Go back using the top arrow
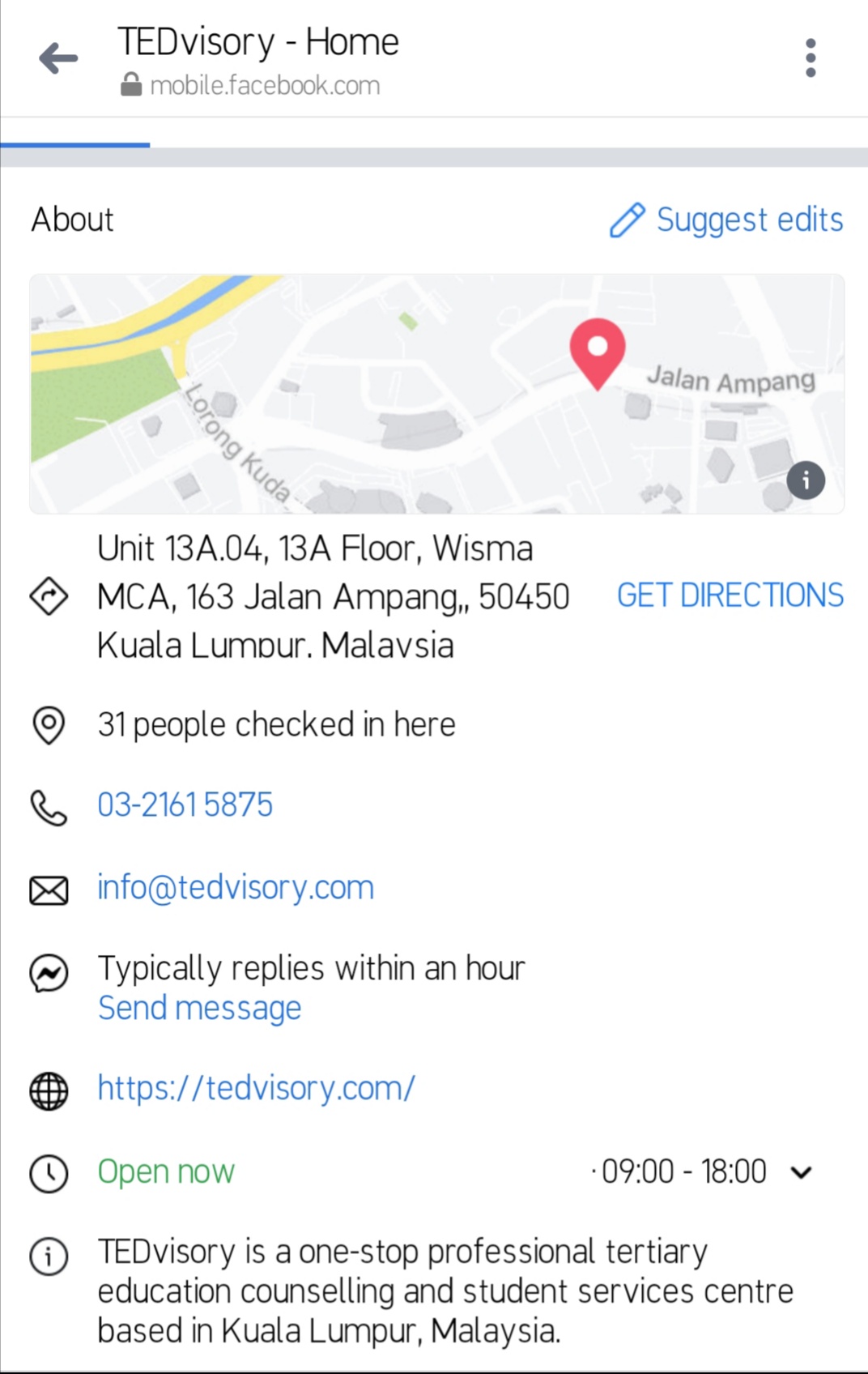This screenshot has height=1374, width=868. point(58,58)
